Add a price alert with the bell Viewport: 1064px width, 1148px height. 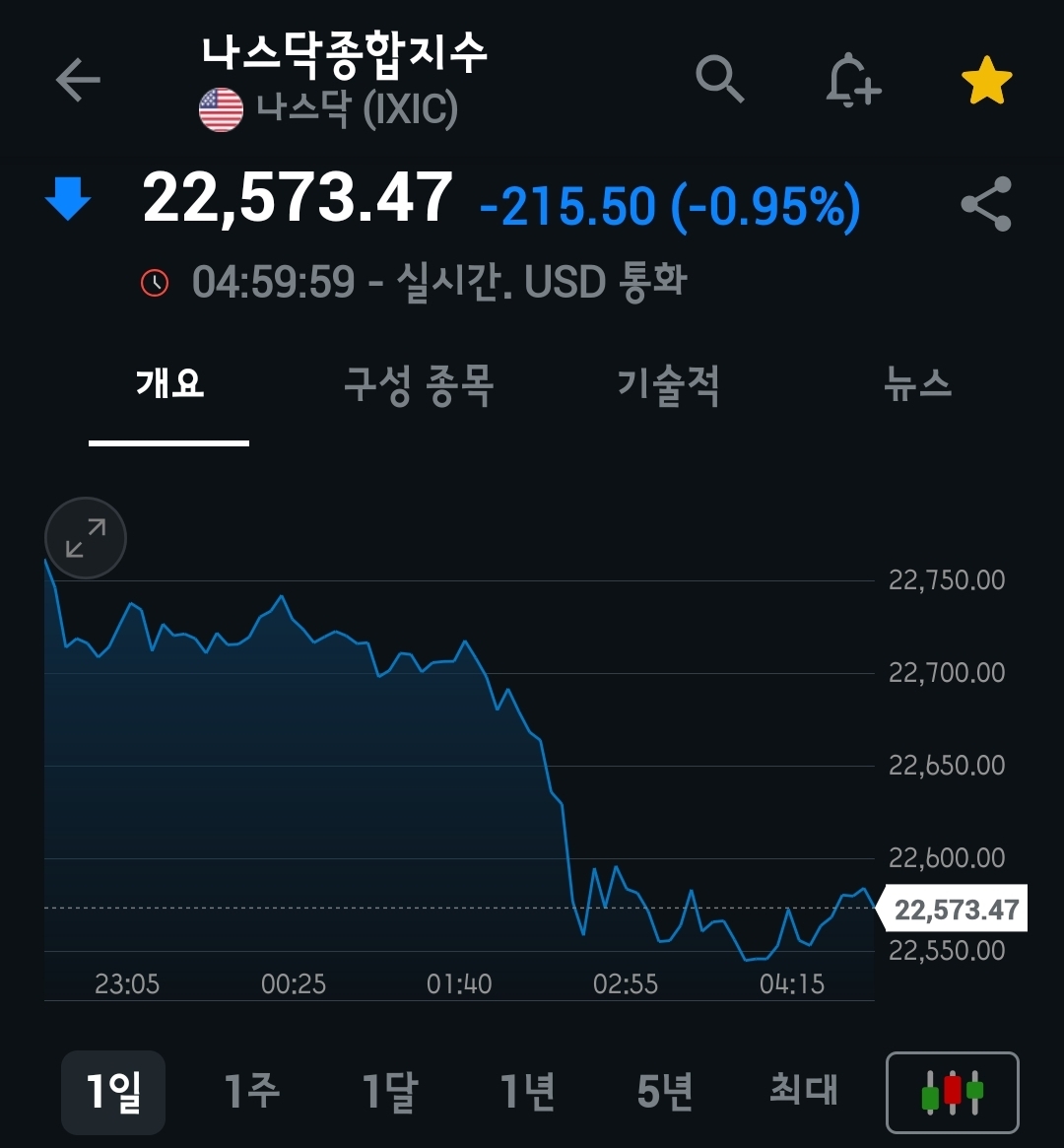(852, 80)
